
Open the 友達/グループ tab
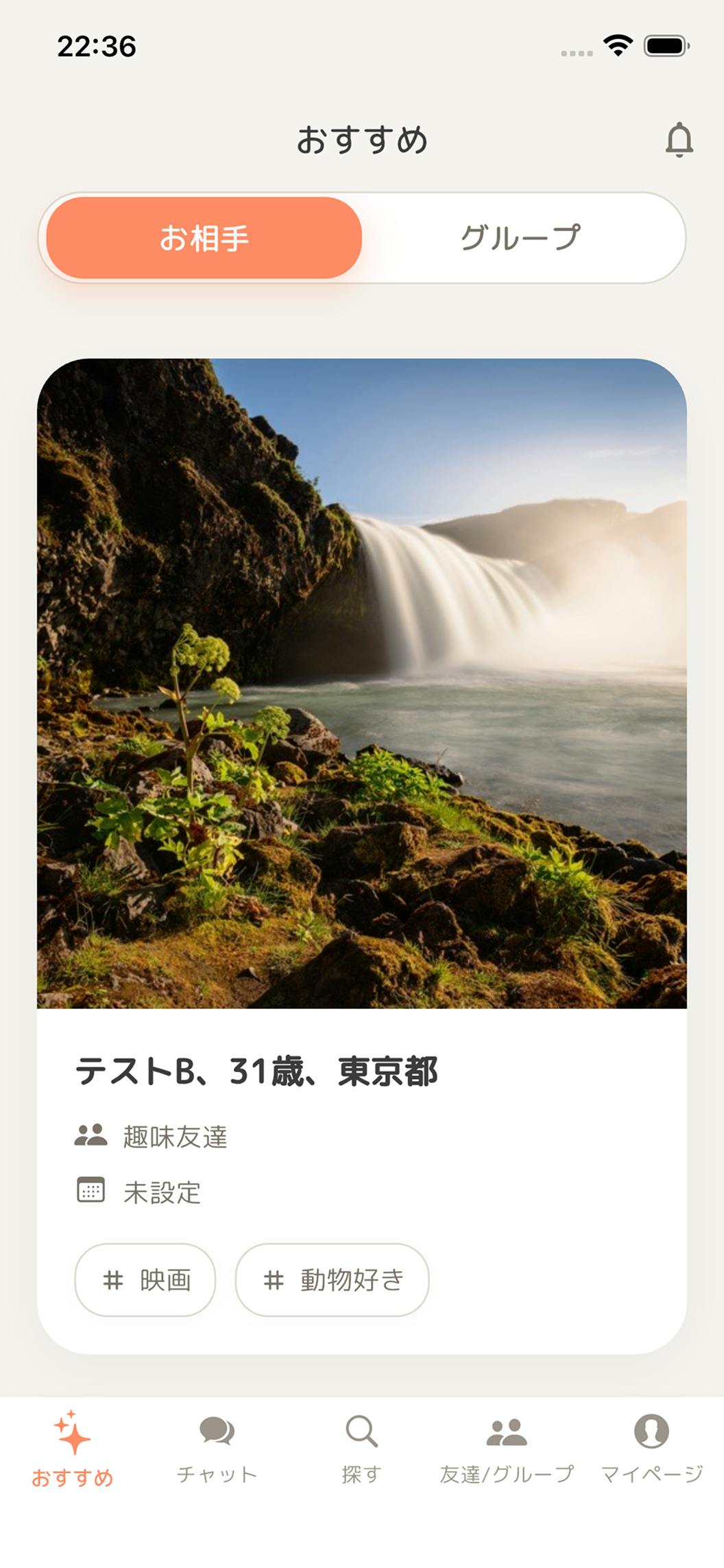(507, 1449)
